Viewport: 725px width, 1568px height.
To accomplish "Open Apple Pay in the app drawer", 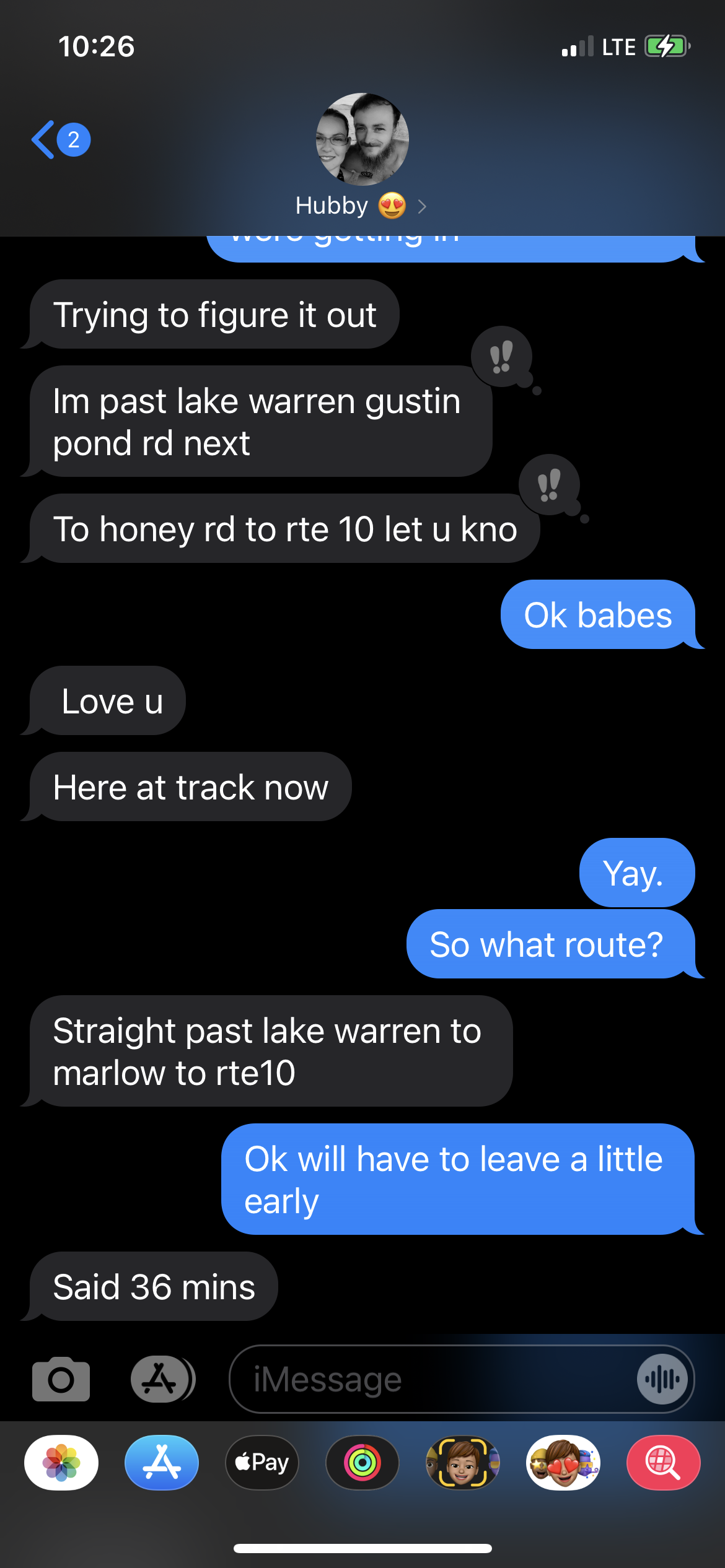I will point(262,1463).
